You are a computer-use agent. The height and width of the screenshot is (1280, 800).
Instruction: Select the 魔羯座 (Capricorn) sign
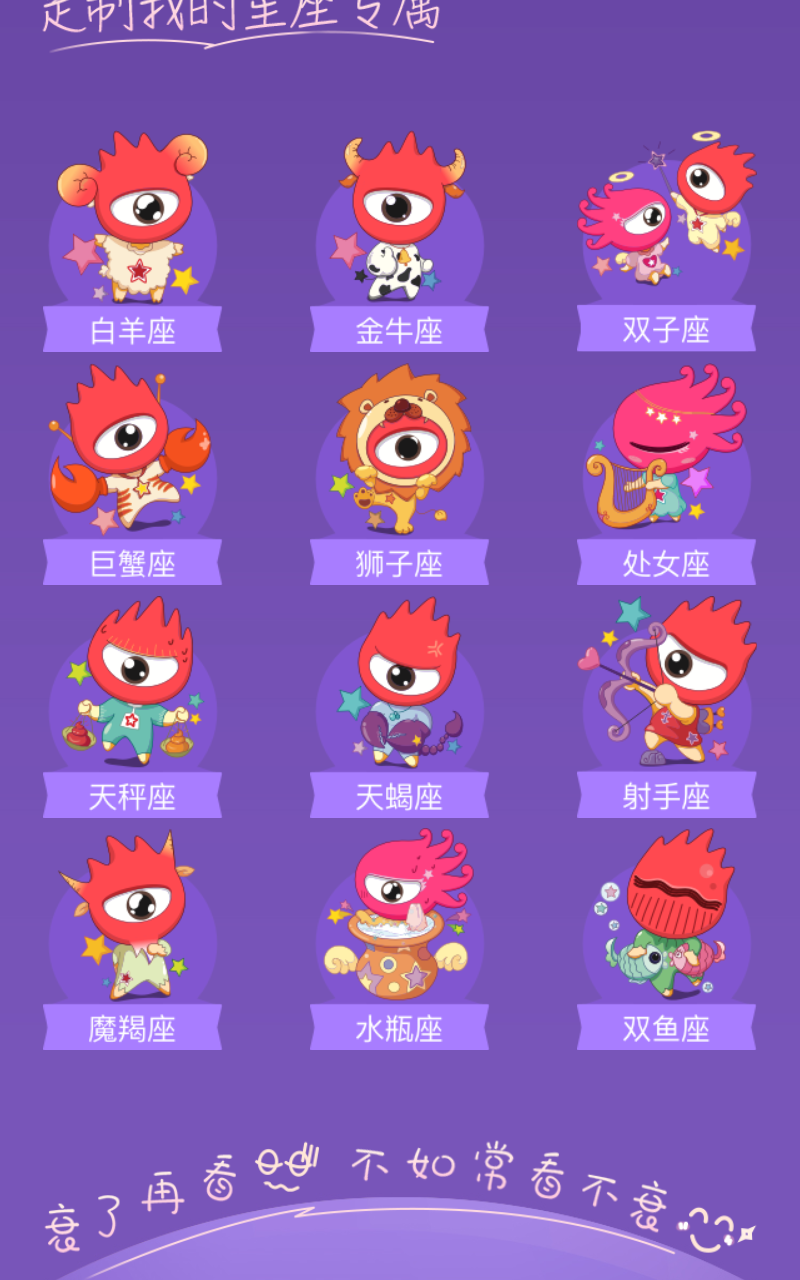click(133, 938)
